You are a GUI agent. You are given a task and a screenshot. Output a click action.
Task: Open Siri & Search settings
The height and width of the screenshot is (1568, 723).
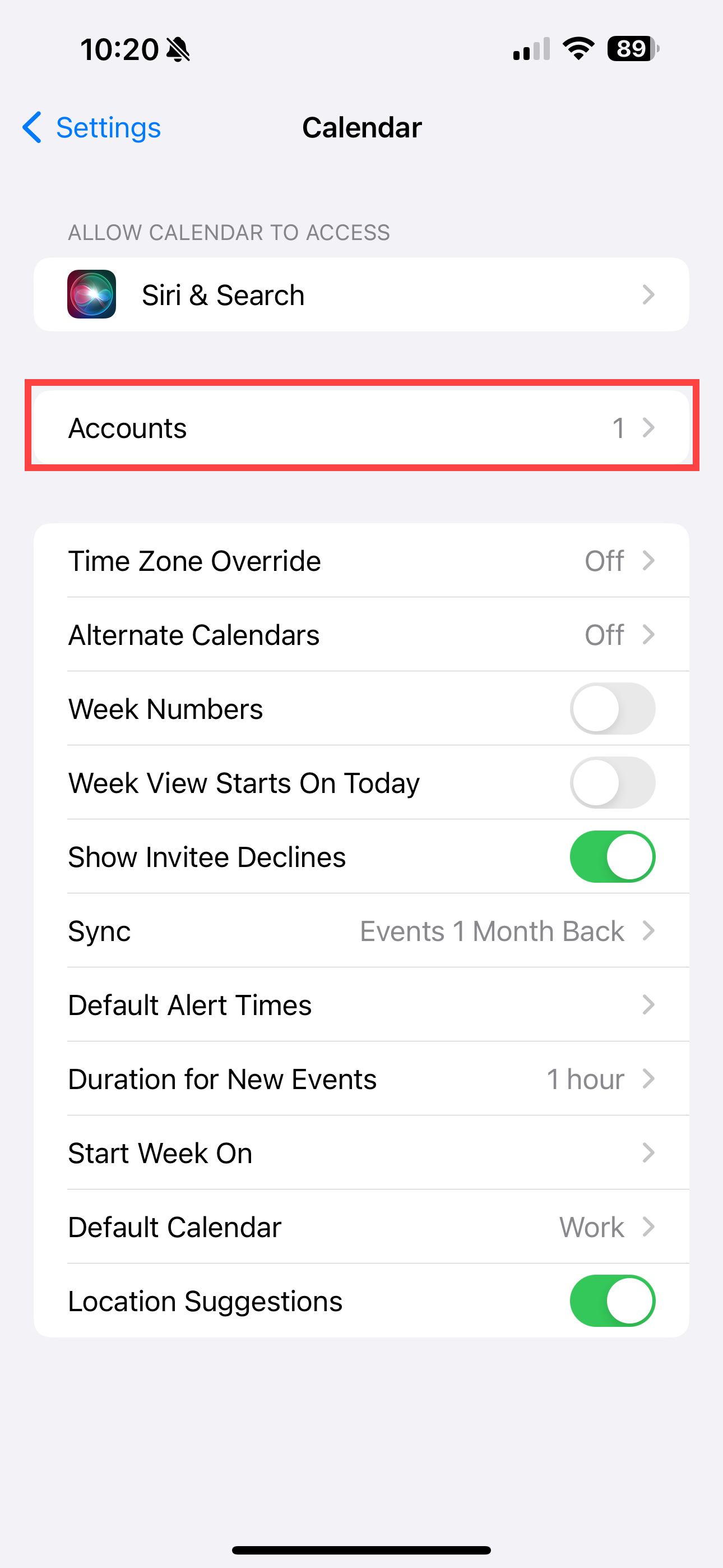coord(361,294)
